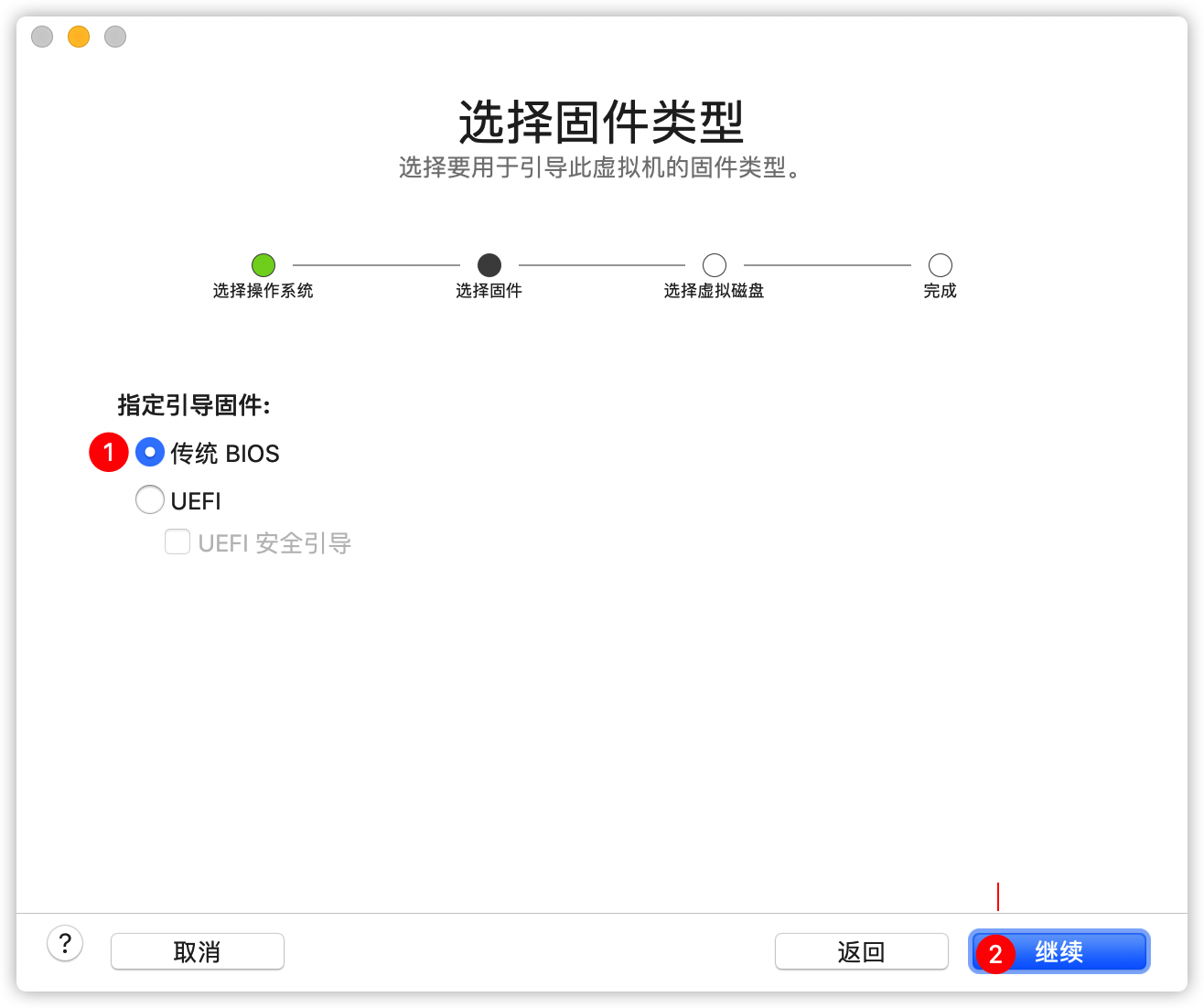Open help with the question mark button

[65, 943]
